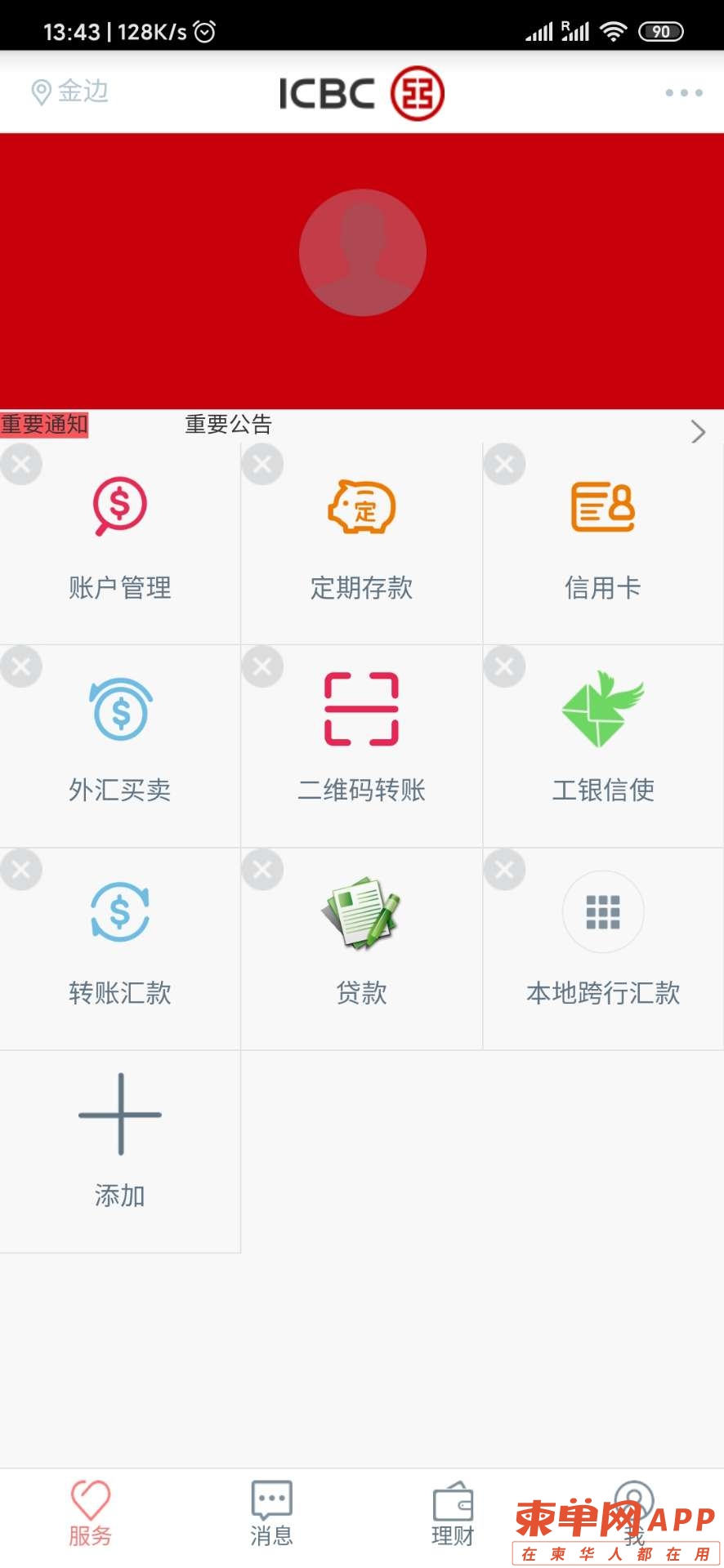Expand the 重要公告 announcements arrow

pyautogui.click(x=697, y=431)
